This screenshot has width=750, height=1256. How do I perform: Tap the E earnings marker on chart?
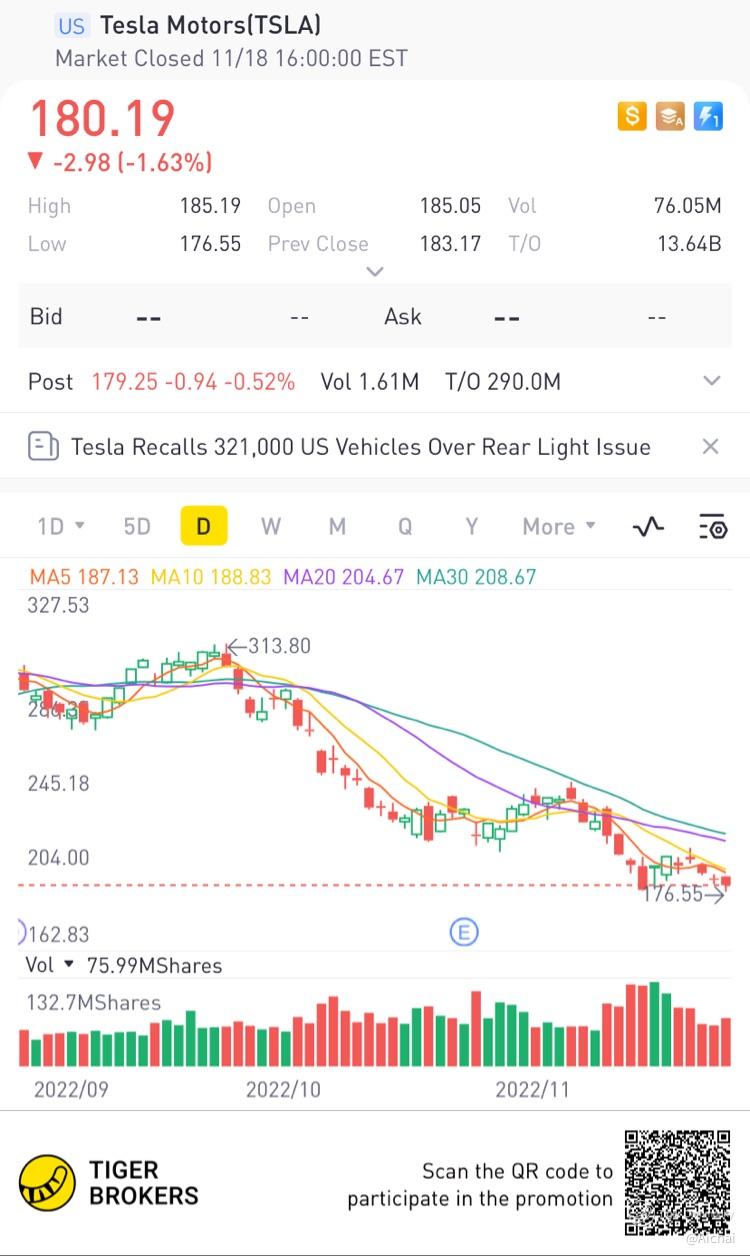[x=463, y=933]
